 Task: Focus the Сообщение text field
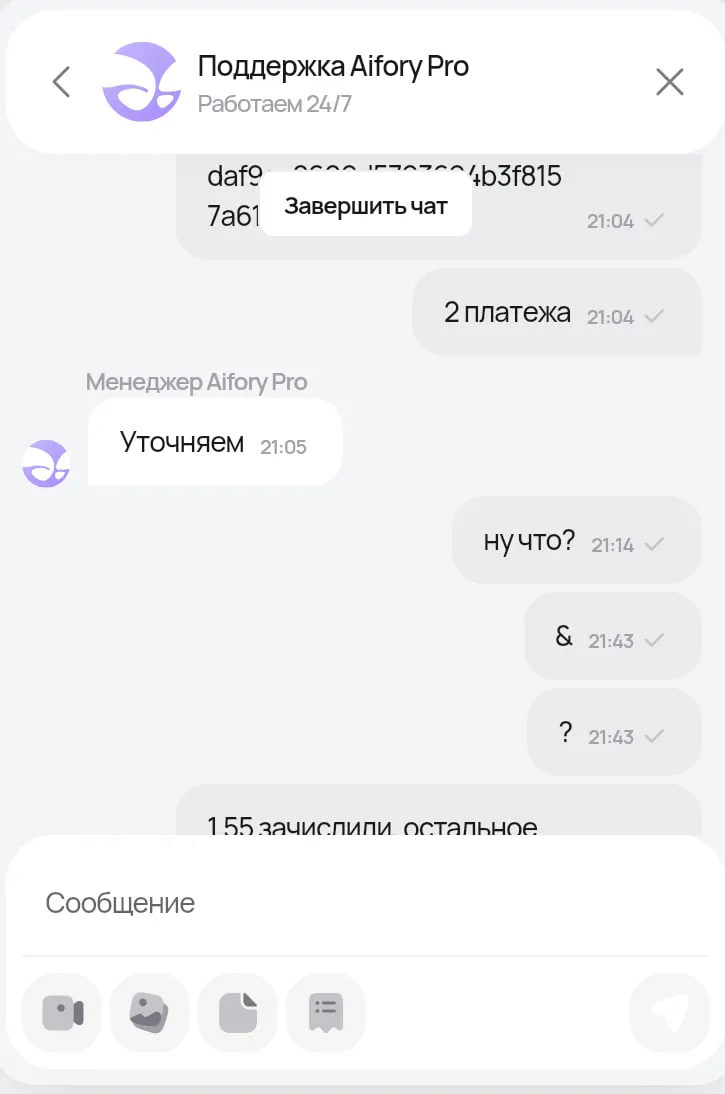(x=360, y=903)
